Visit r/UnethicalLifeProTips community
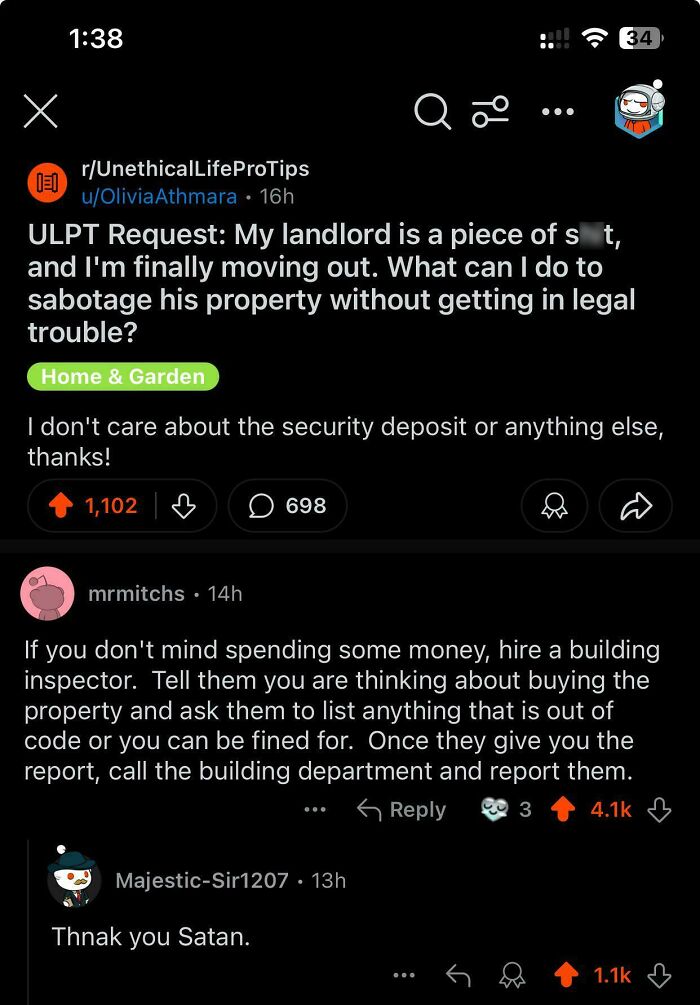 (x=195, y=169)
